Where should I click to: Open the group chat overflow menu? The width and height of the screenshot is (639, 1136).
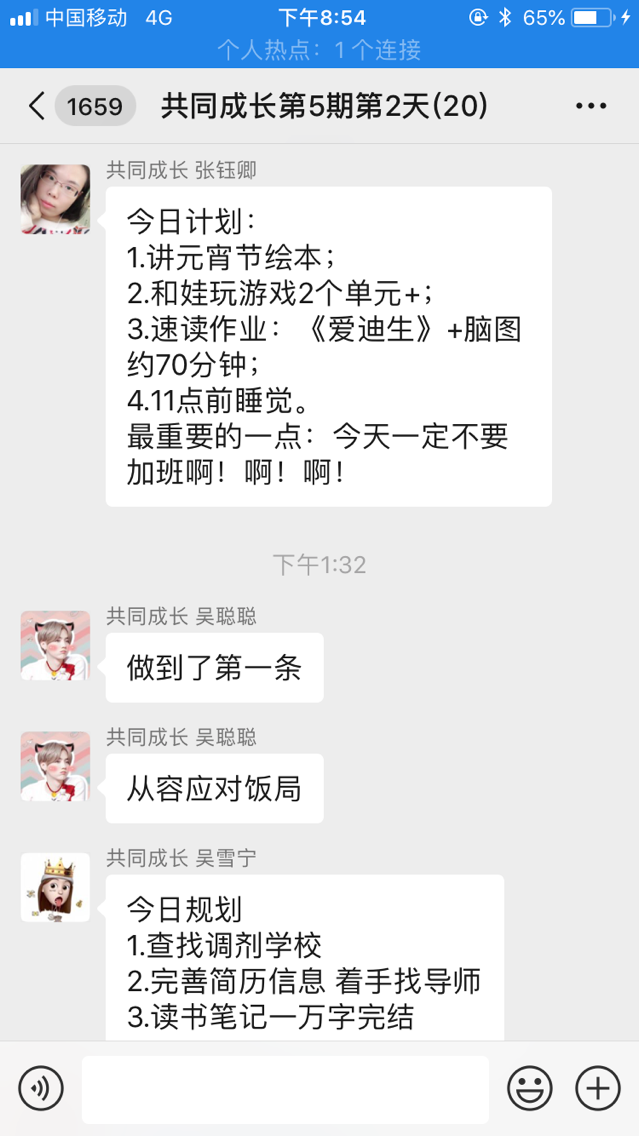590,106
